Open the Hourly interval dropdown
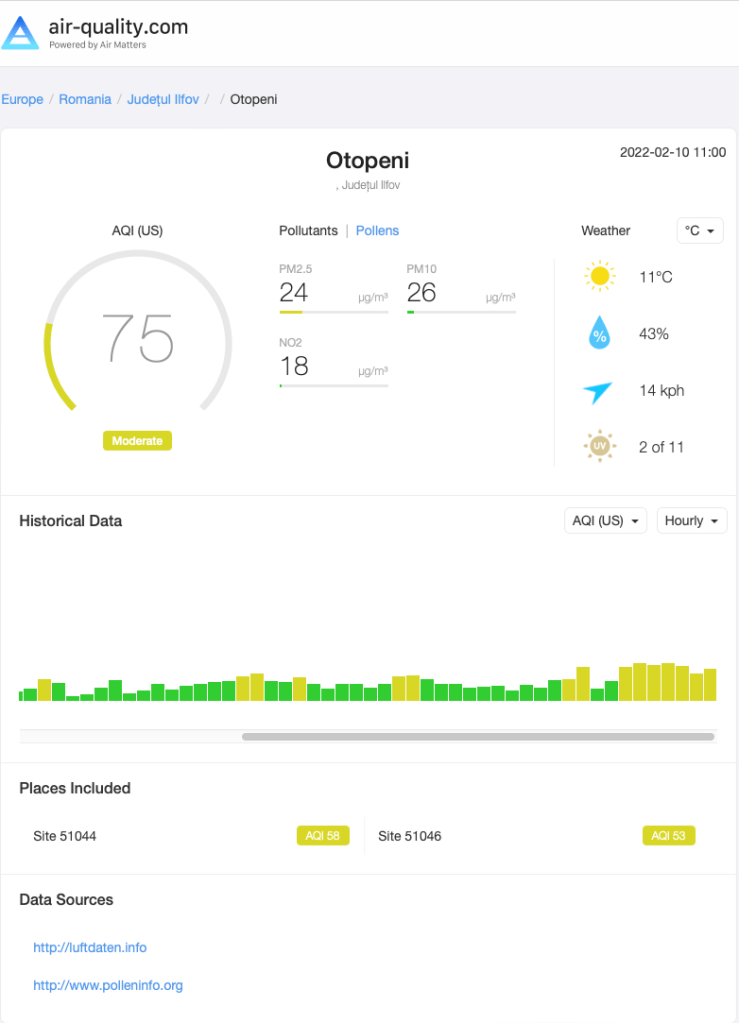 [691, 521]
